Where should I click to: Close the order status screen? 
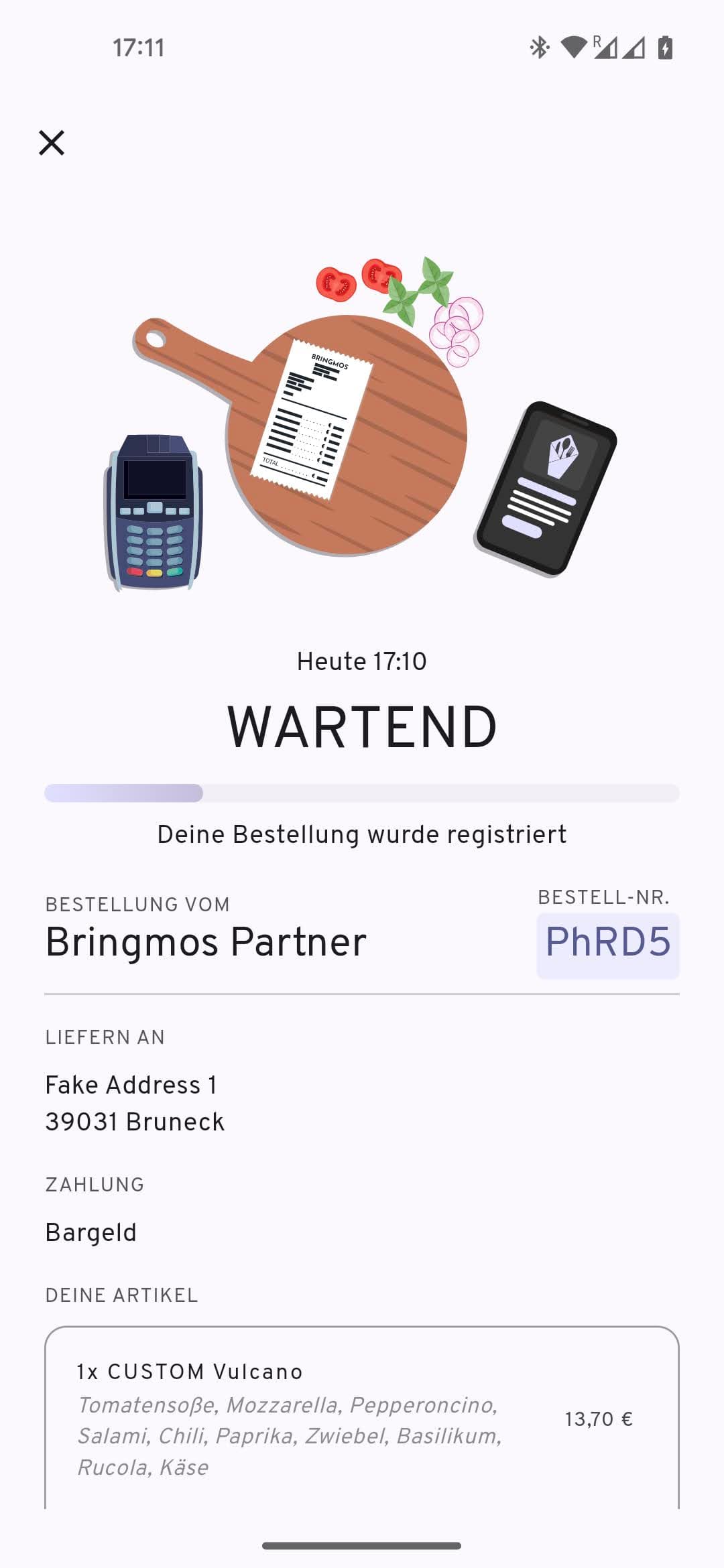(52, 143)
